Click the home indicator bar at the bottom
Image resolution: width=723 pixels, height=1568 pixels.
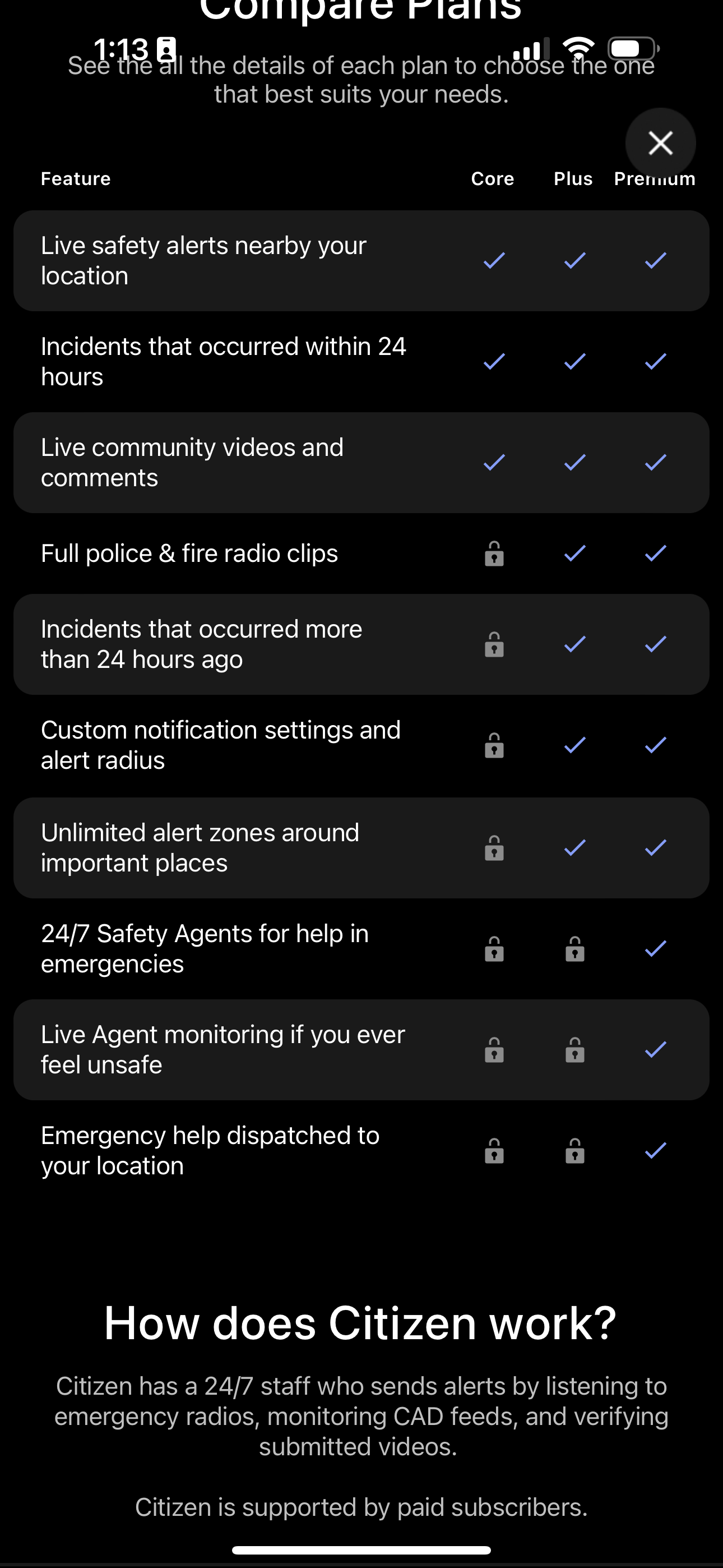tap(361, 1549)
